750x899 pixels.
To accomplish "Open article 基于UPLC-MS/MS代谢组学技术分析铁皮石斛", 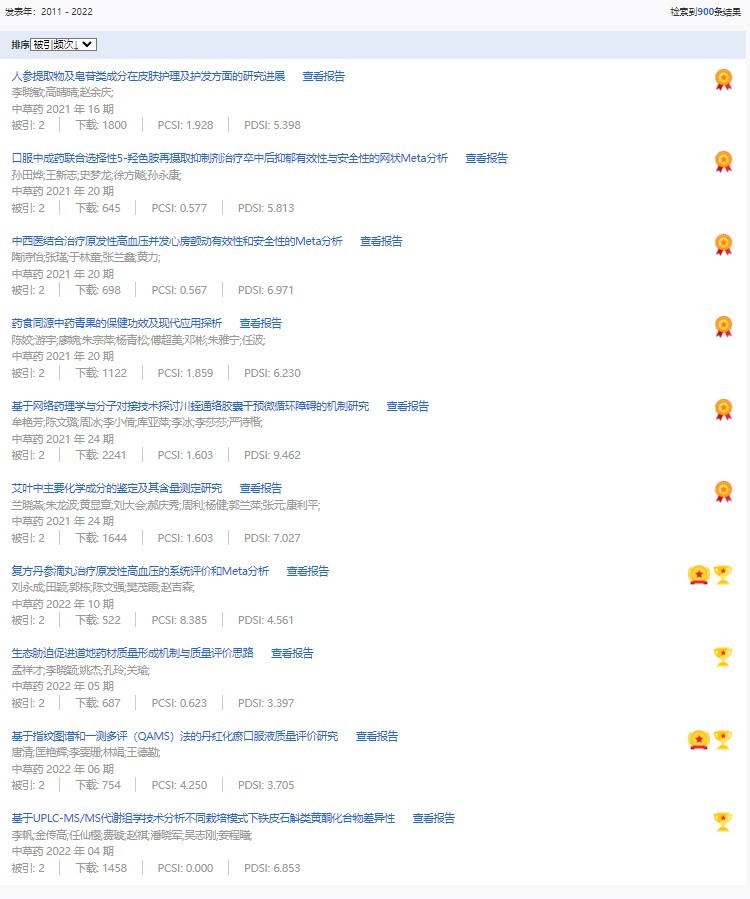I will click(x=203, y=818).
